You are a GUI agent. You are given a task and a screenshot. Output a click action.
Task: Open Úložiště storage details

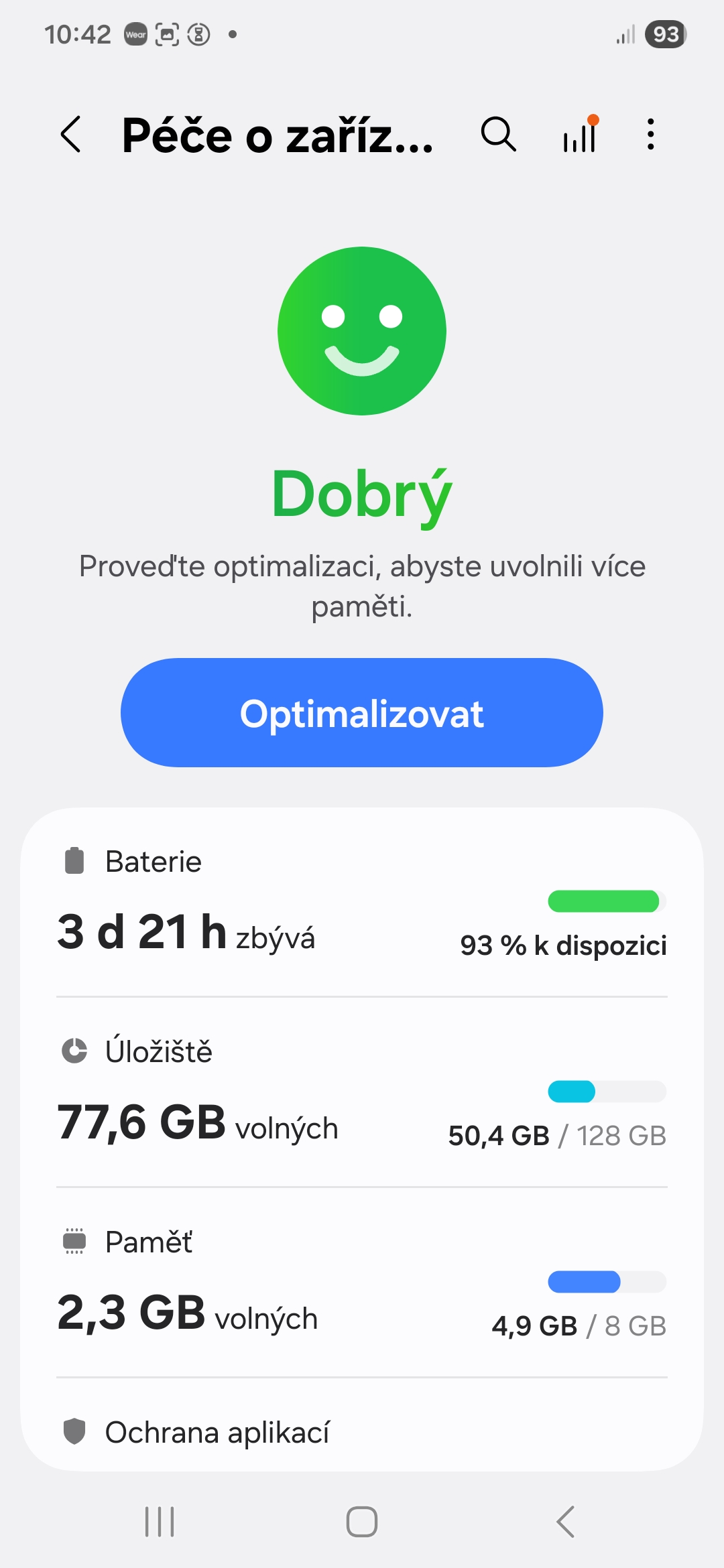pos(362,1094)
